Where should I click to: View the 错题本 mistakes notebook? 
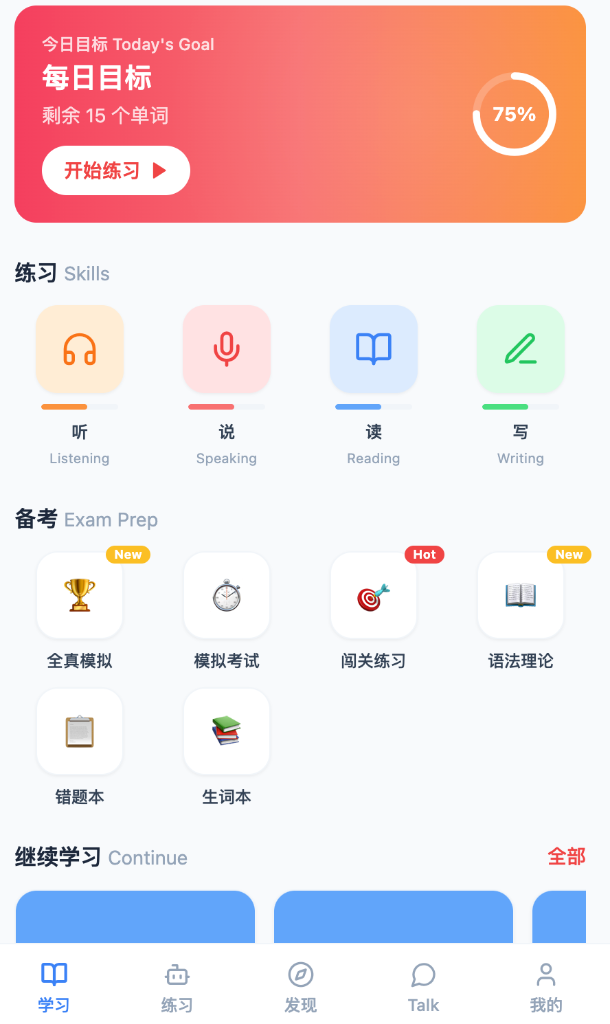pos(80,732)
